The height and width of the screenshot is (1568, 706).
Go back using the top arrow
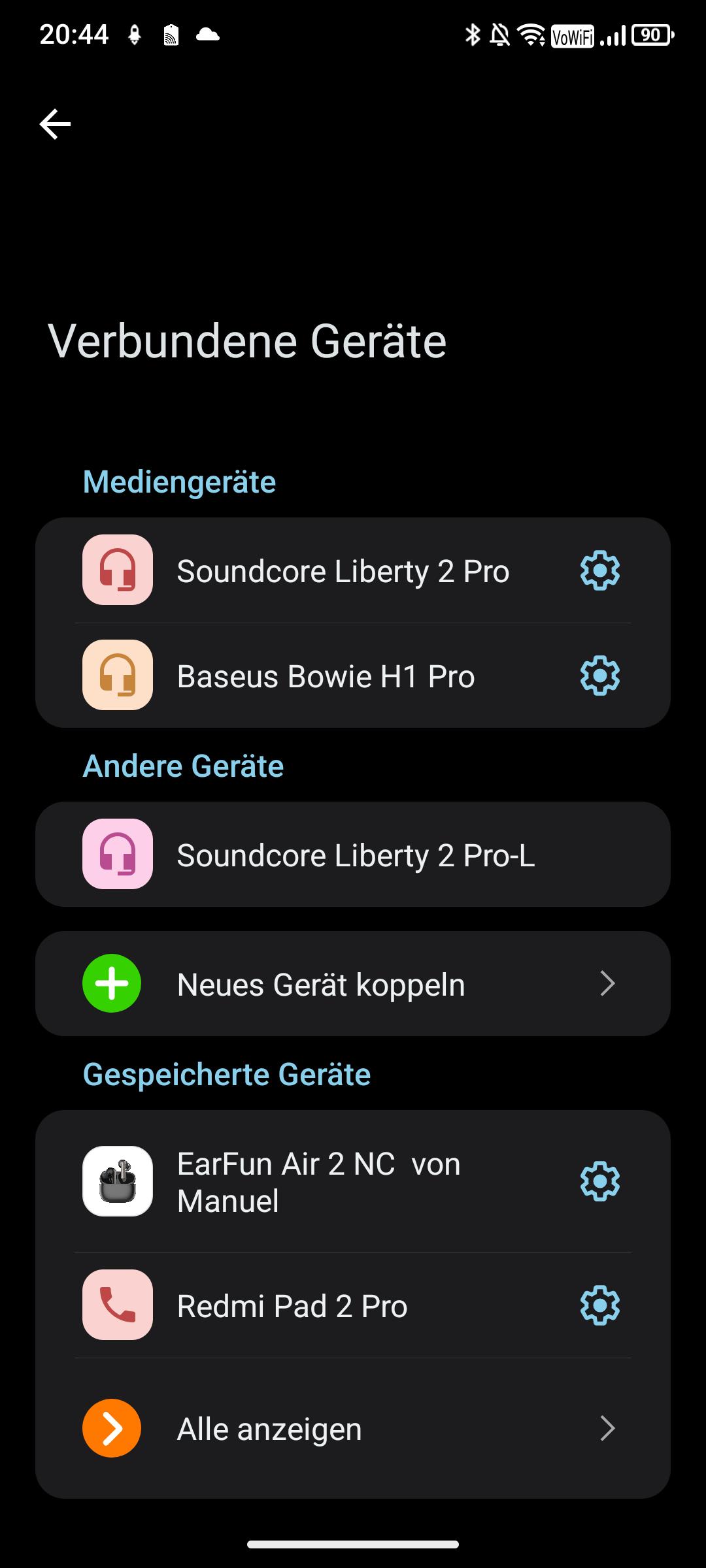pos(55,124)
